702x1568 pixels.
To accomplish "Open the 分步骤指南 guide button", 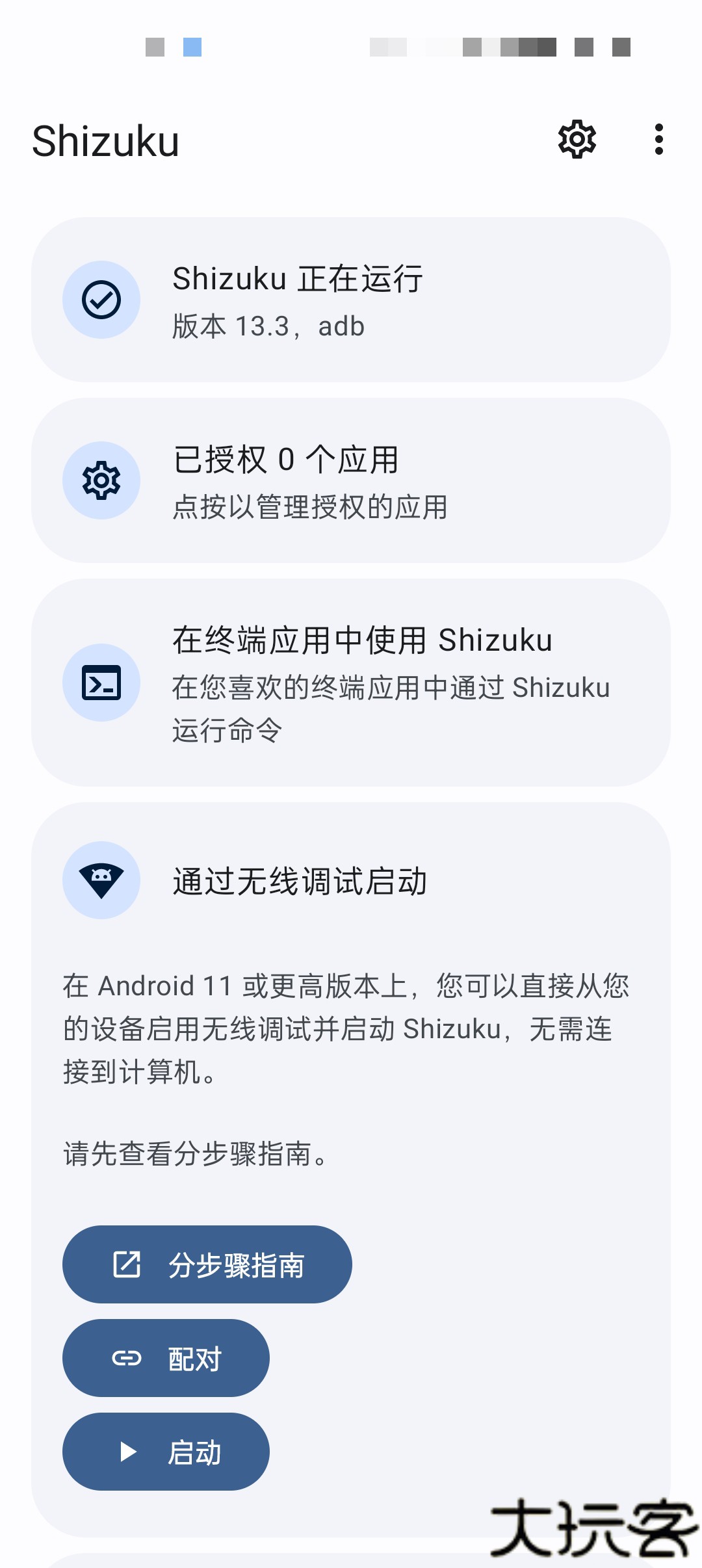I will click(207, 1264).
